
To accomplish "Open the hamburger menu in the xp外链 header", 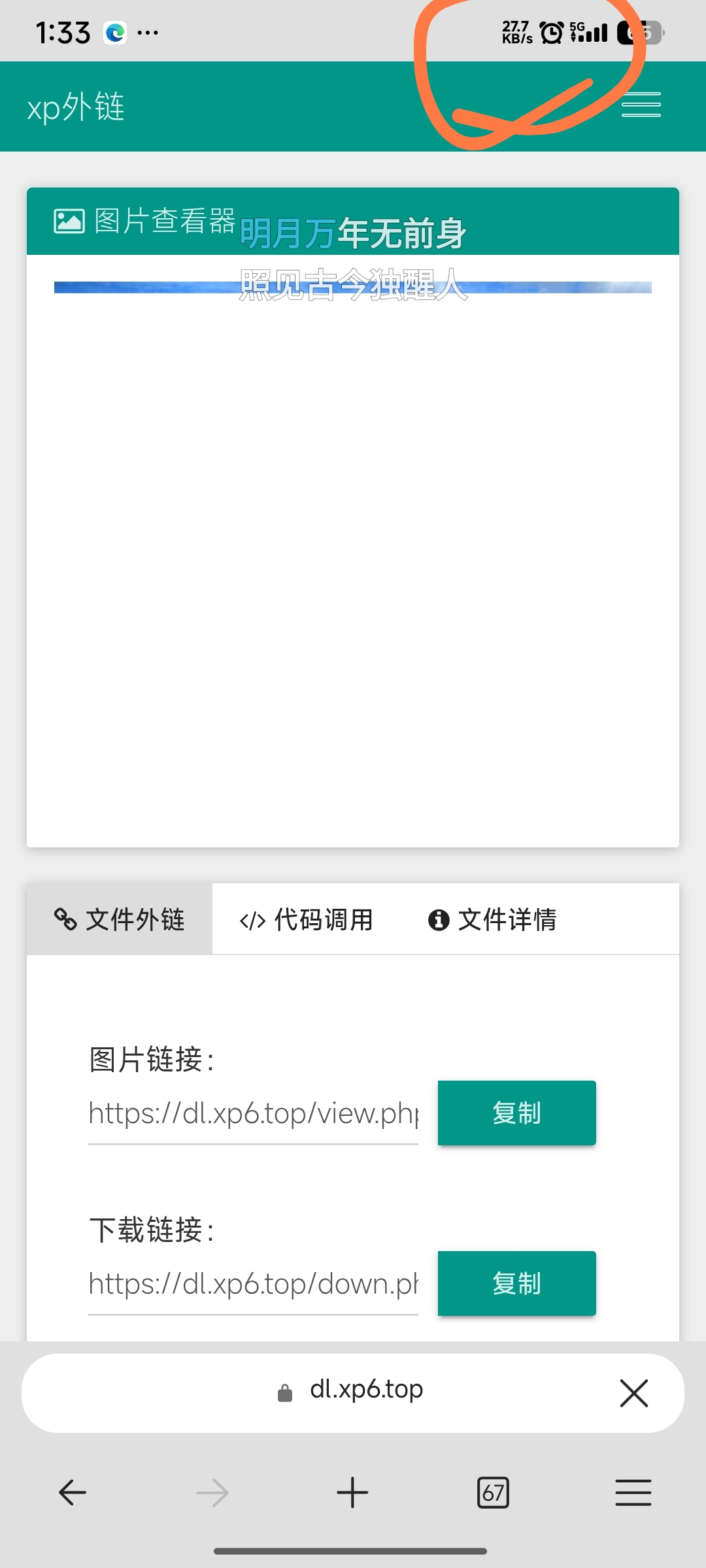I will (x=641, y=105).
